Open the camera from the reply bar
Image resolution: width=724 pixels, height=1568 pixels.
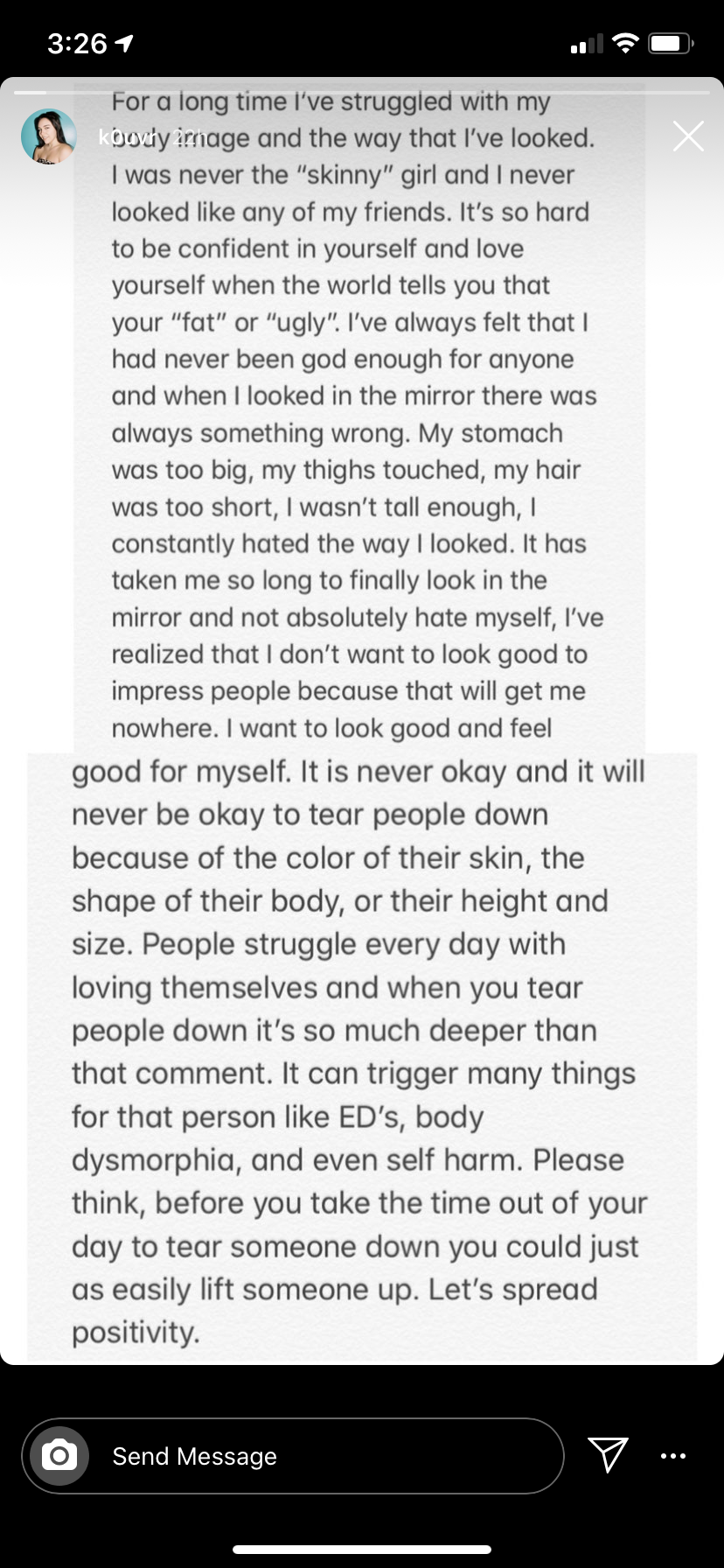click(59, 1456)
